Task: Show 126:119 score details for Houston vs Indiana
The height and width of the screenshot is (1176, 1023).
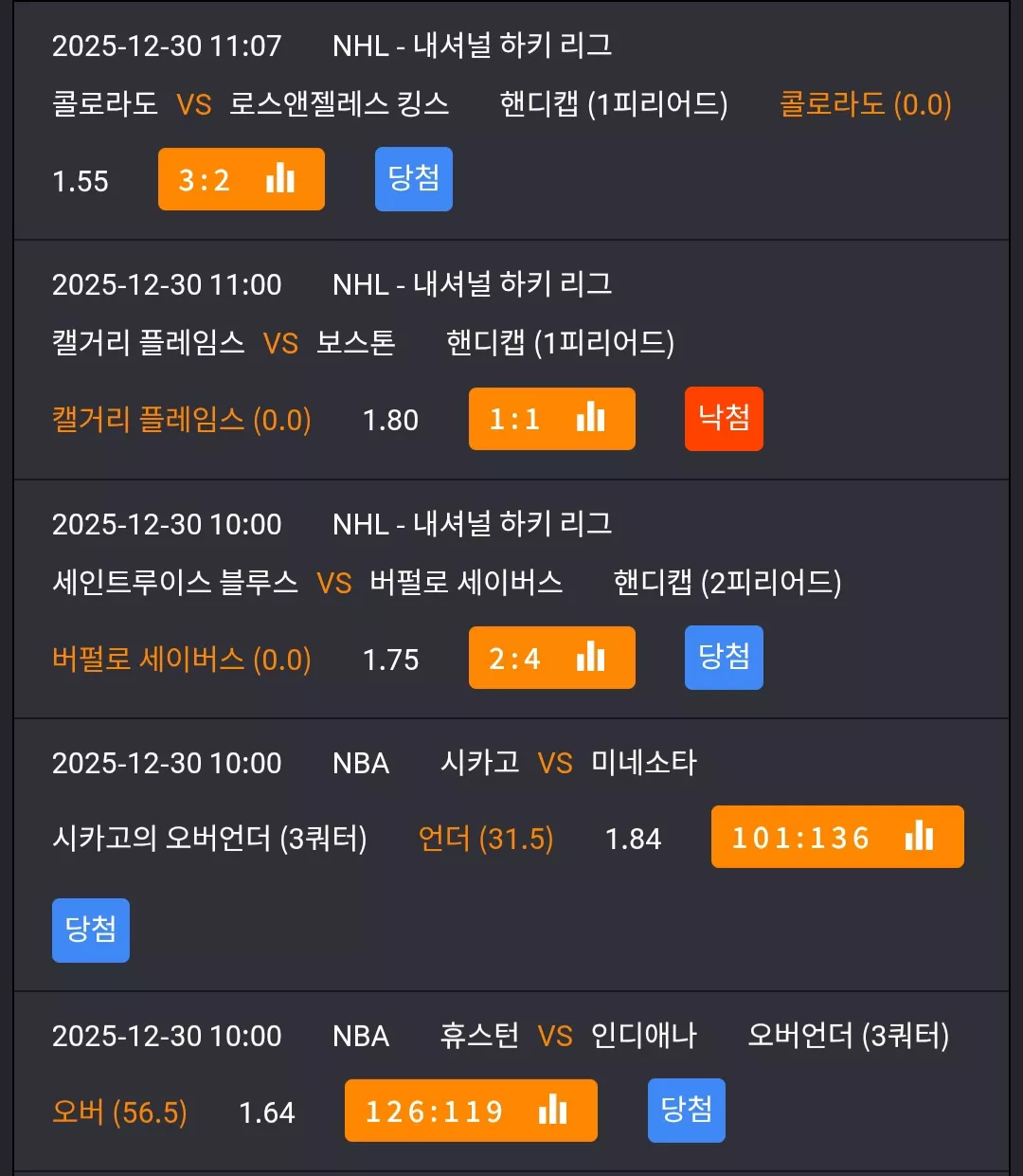Action: coord(471,1111)
